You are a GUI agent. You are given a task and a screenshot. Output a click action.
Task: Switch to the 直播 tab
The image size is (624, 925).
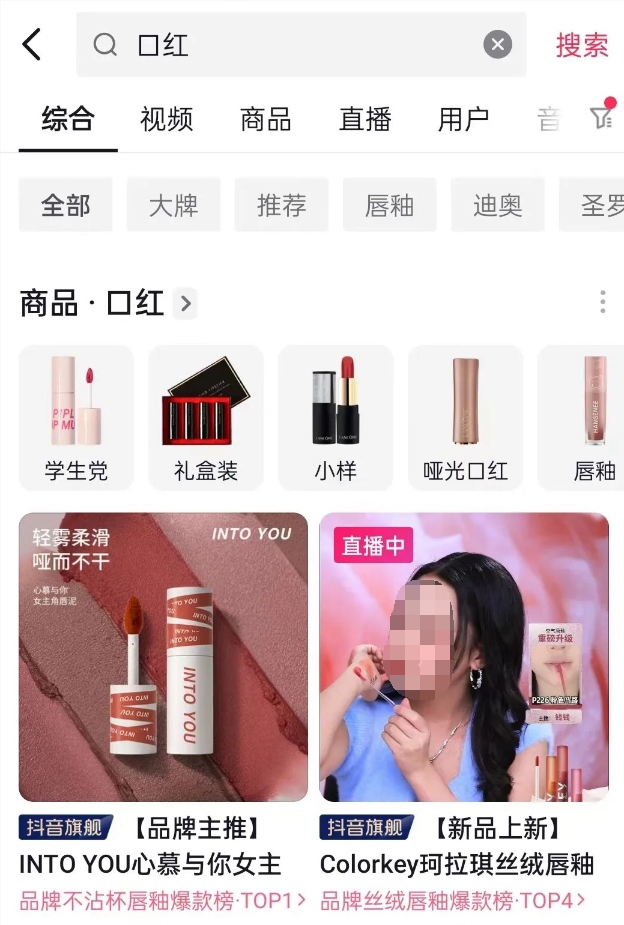pyautogui.click(x=364, y=119)
